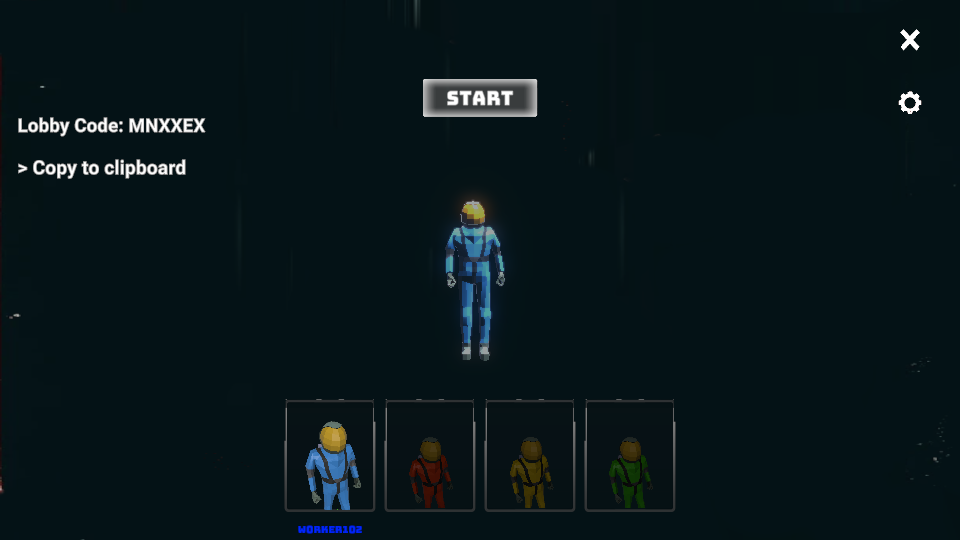Start the game with the START button
This screenshot has height=540, width=960.
480,98
